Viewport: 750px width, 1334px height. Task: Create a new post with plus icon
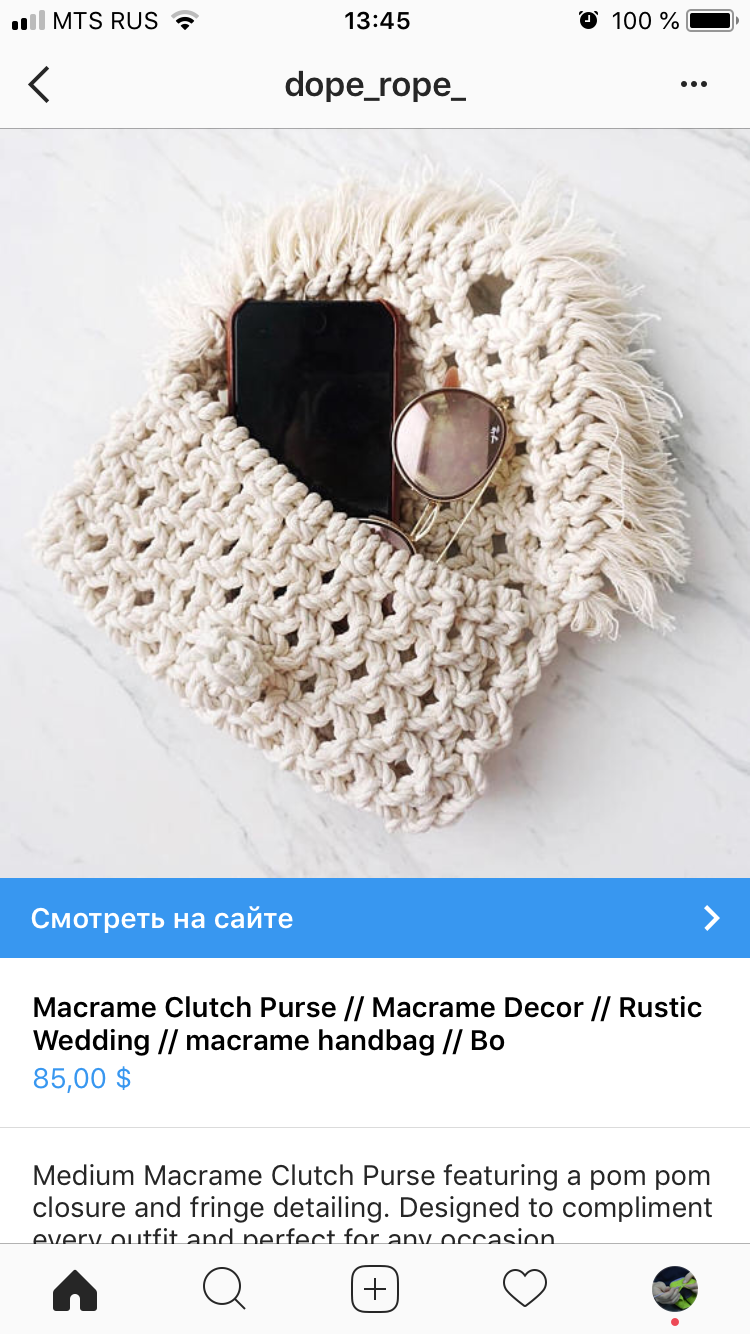click(x=375, y=1289)
